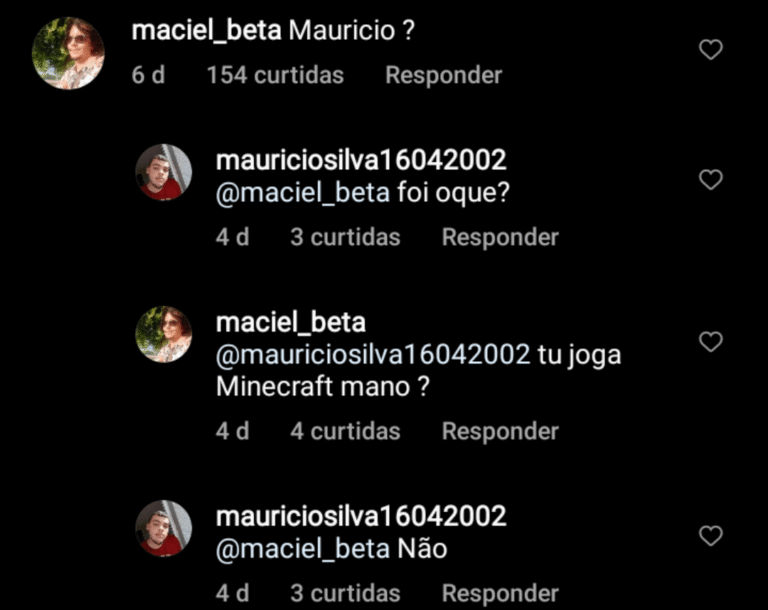Open the @mauriciosilva16042002 mention in the Minecraft reply
The height and width of the screenshot is (610, 768).
372,355
